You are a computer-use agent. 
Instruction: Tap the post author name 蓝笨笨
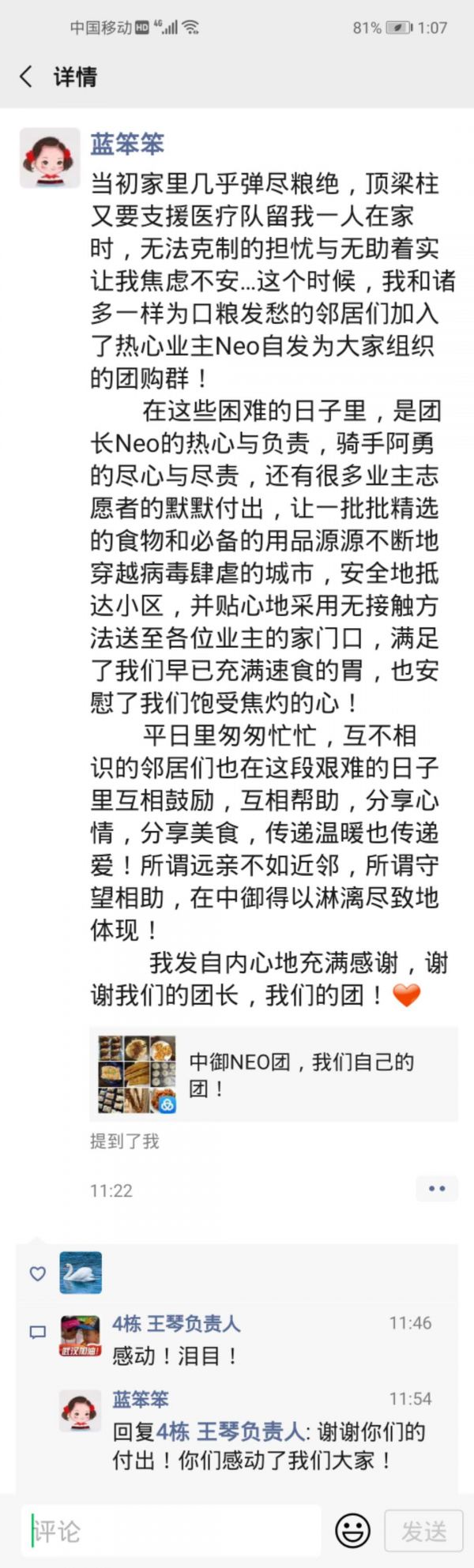point(127,144)
